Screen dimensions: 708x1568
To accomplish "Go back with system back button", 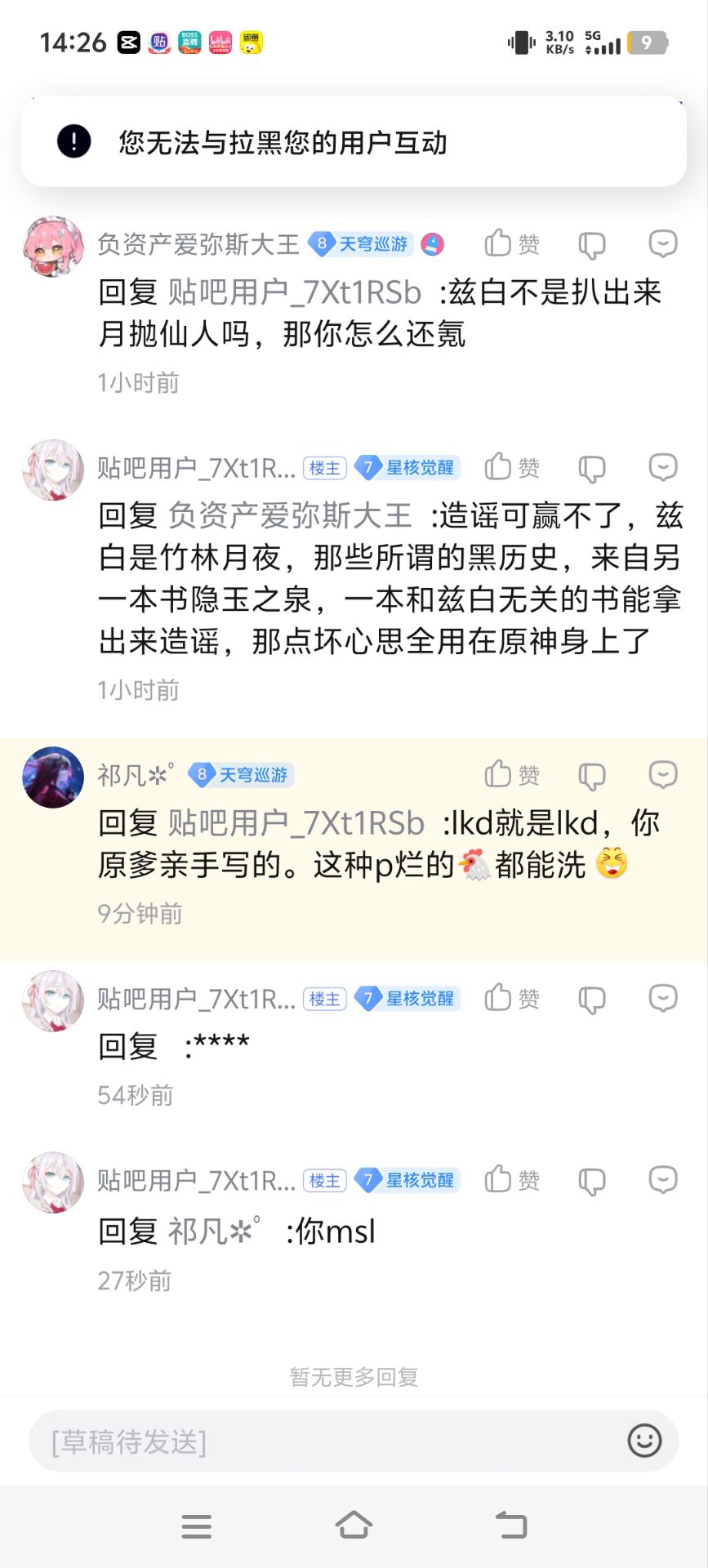I will (x=512, y=1525).
